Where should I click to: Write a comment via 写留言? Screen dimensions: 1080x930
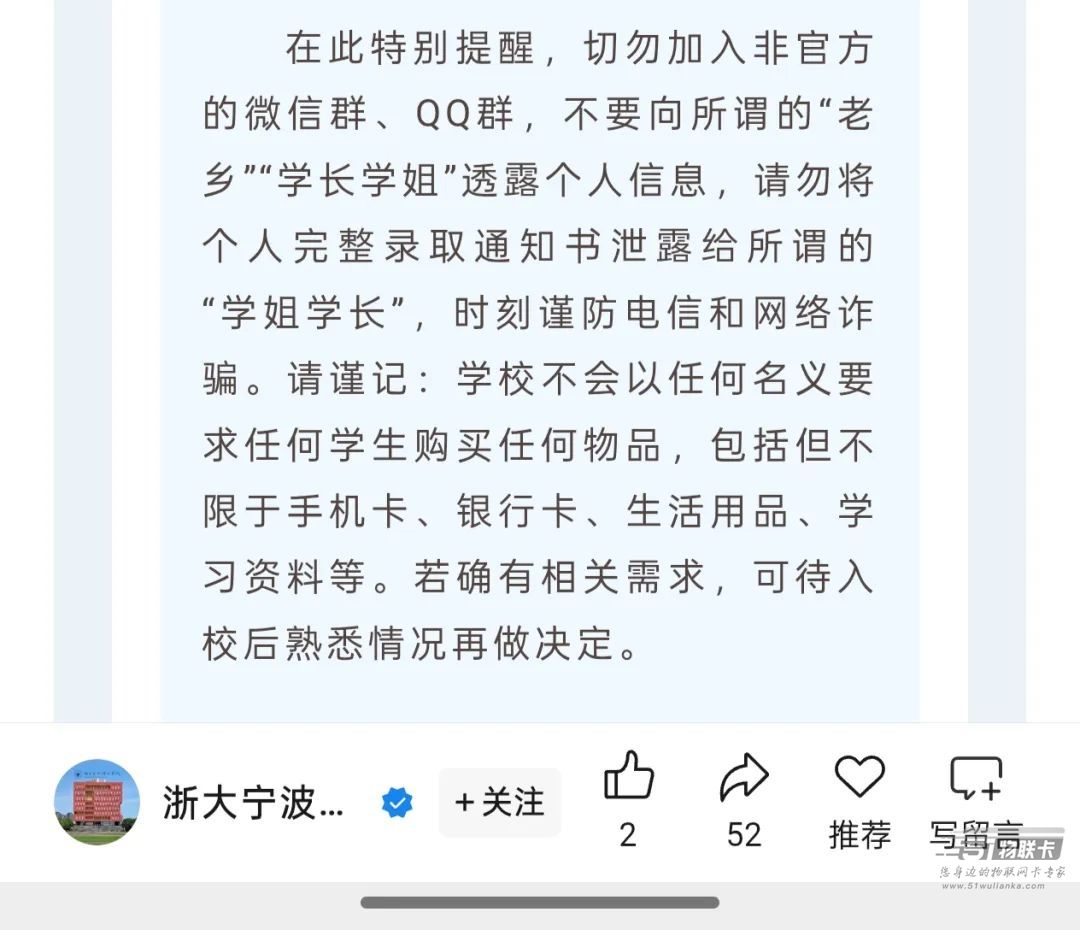(975, 778)
